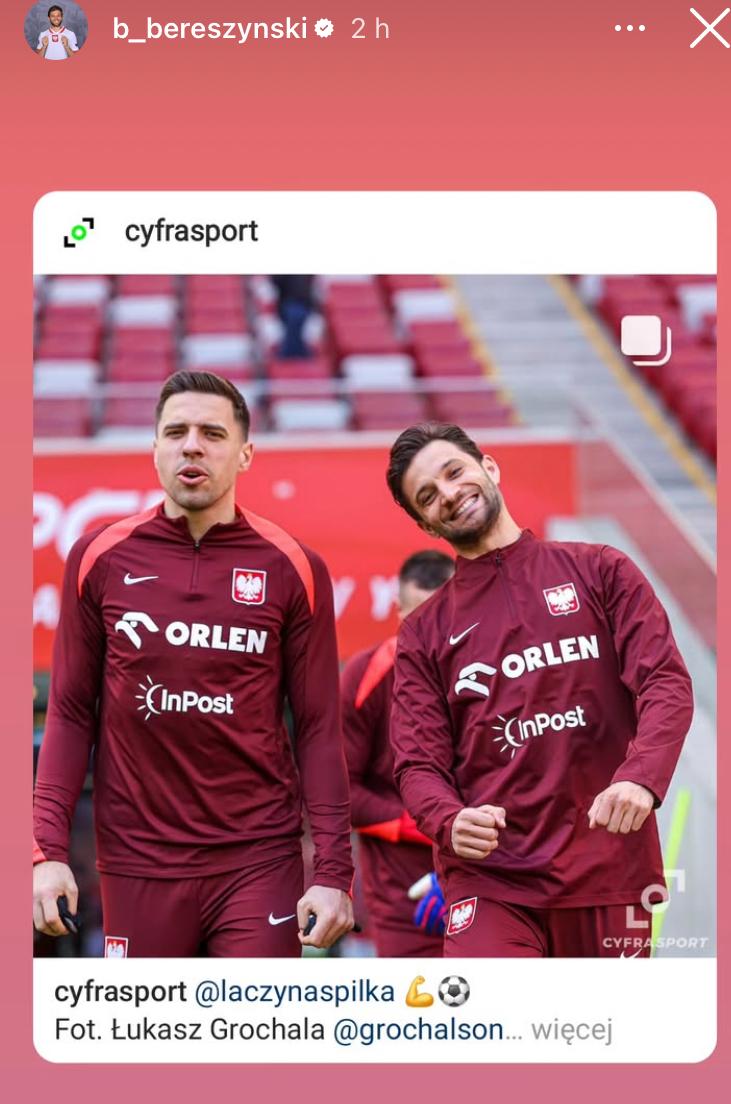Expand caption with "więcej"
731x1104 pixels.
coord(571,1029)
